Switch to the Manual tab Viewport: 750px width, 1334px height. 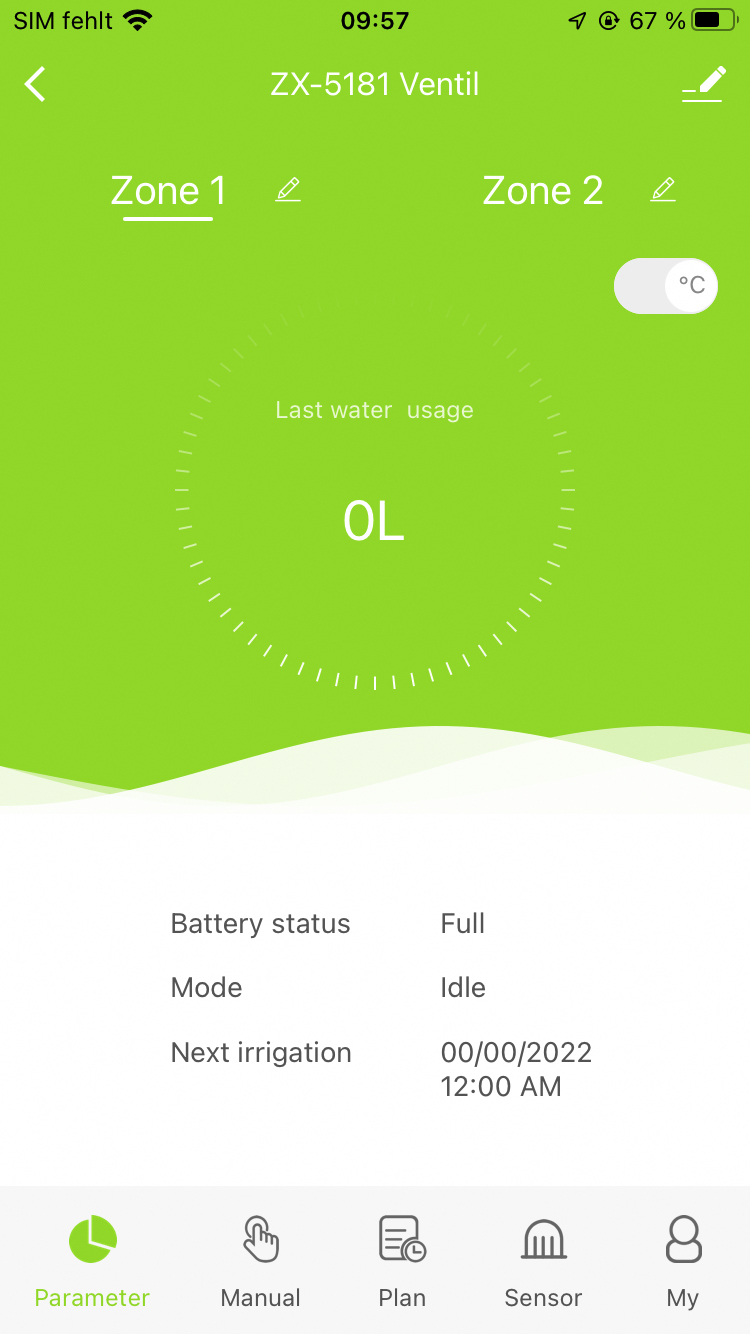pyautogui.click(x=261, y=1260)
